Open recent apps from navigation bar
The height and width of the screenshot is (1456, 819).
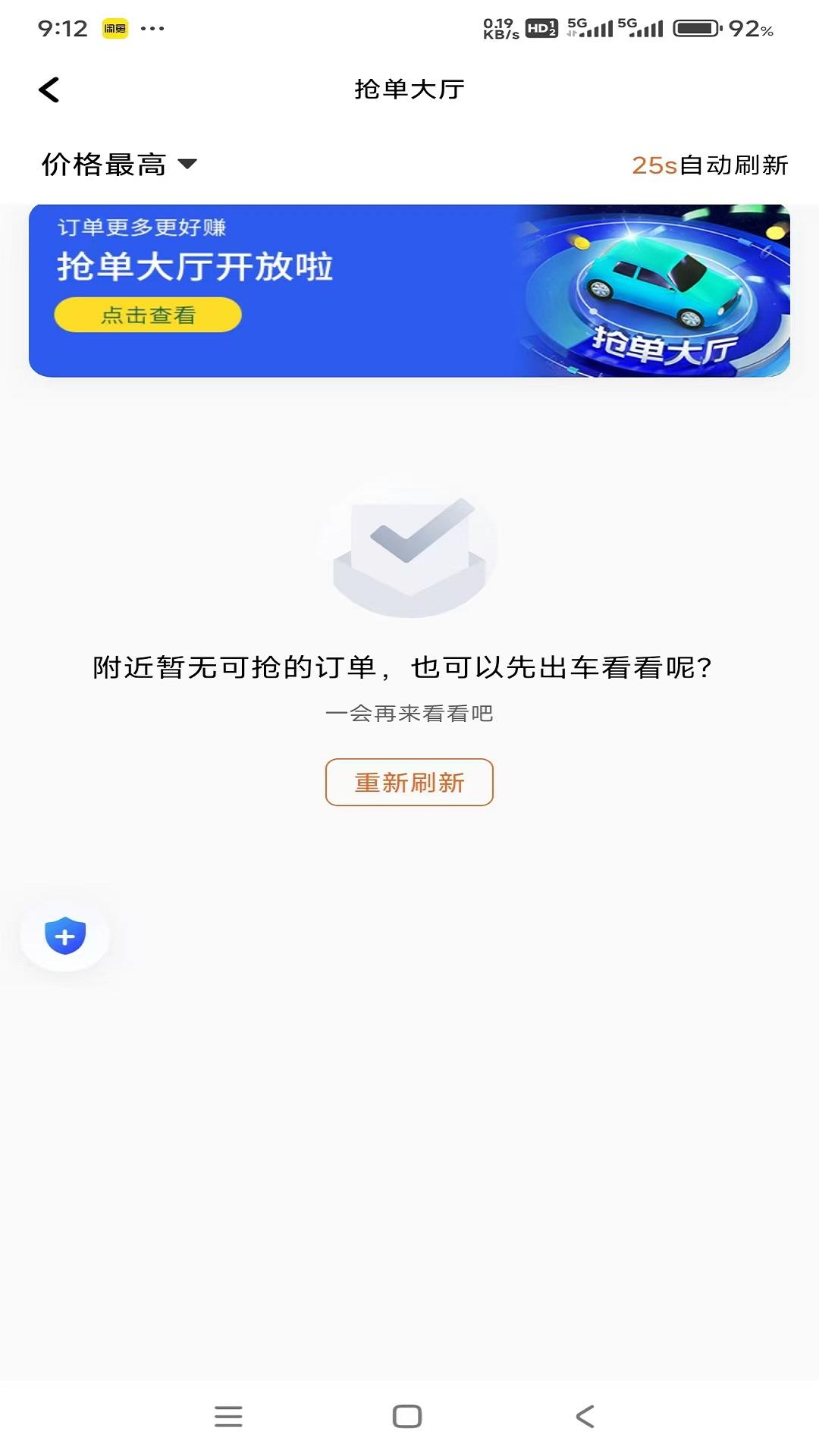pos(228,1416)
